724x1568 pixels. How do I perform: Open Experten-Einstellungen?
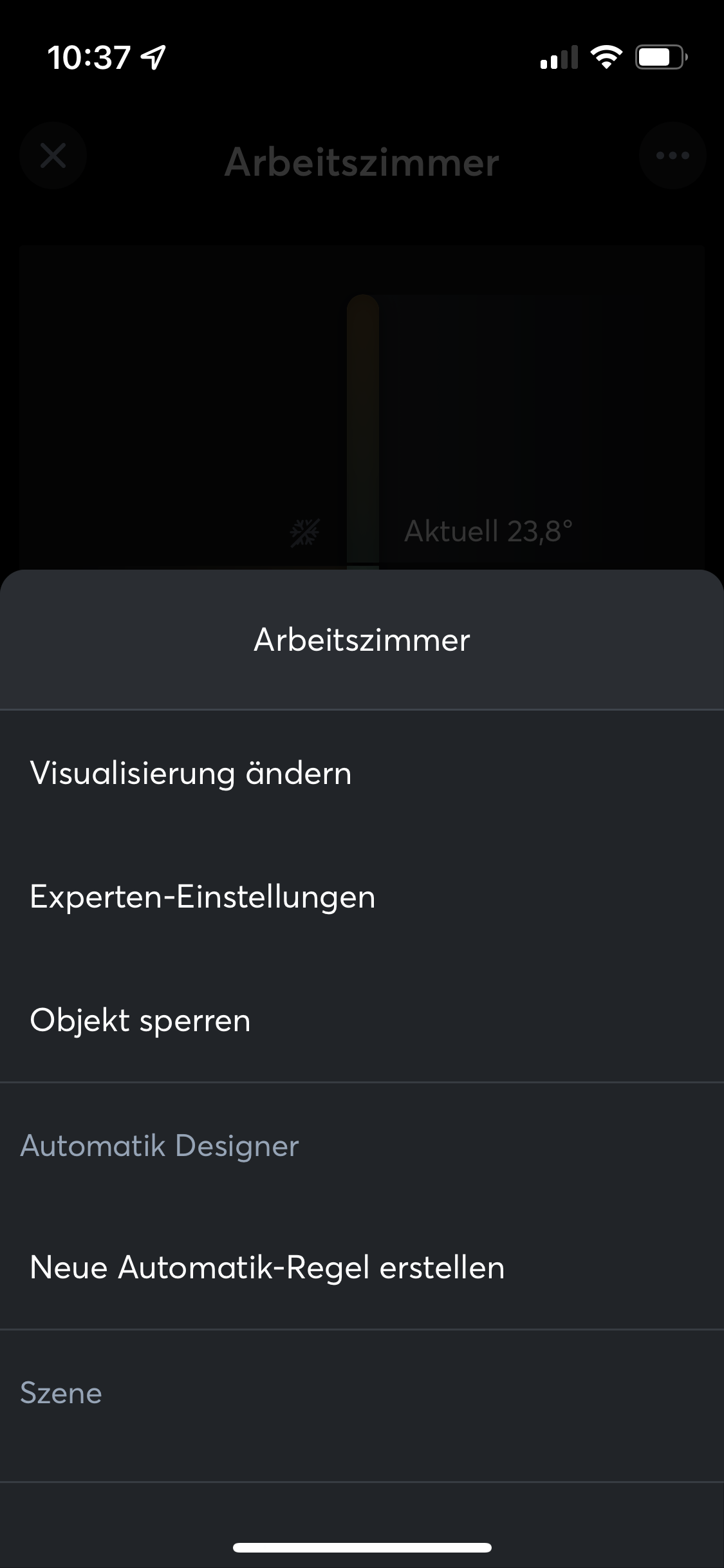(203, 897)
